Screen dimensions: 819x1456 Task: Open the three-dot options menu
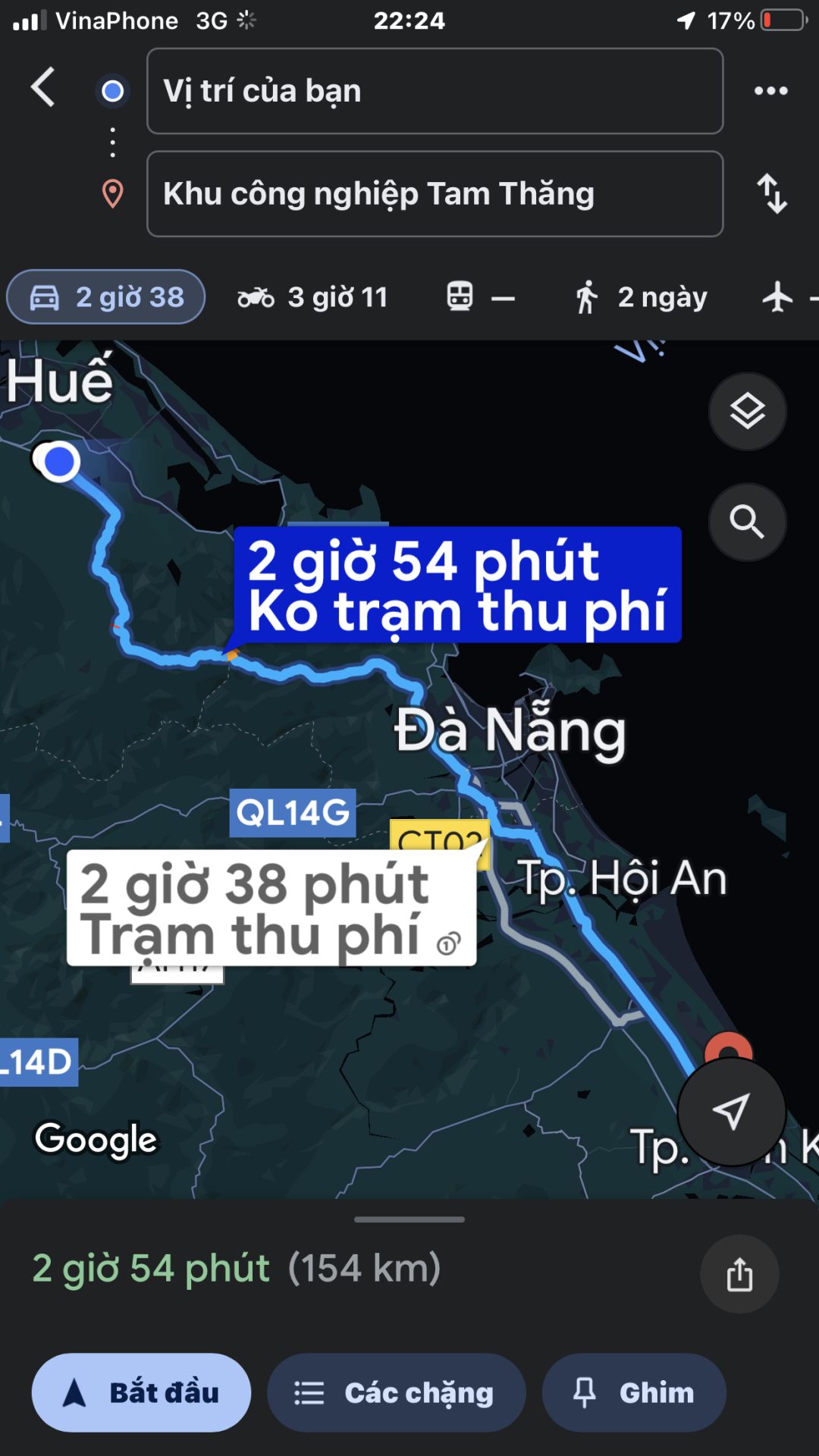coord(770,91)
